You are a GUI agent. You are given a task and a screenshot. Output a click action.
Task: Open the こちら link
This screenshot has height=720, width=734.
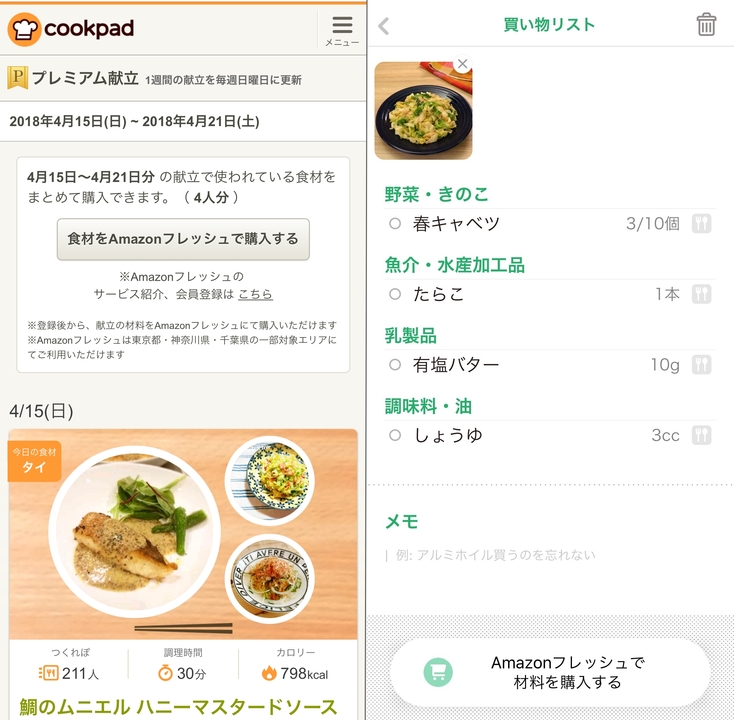pyautogui.click(x=255, y=294)
